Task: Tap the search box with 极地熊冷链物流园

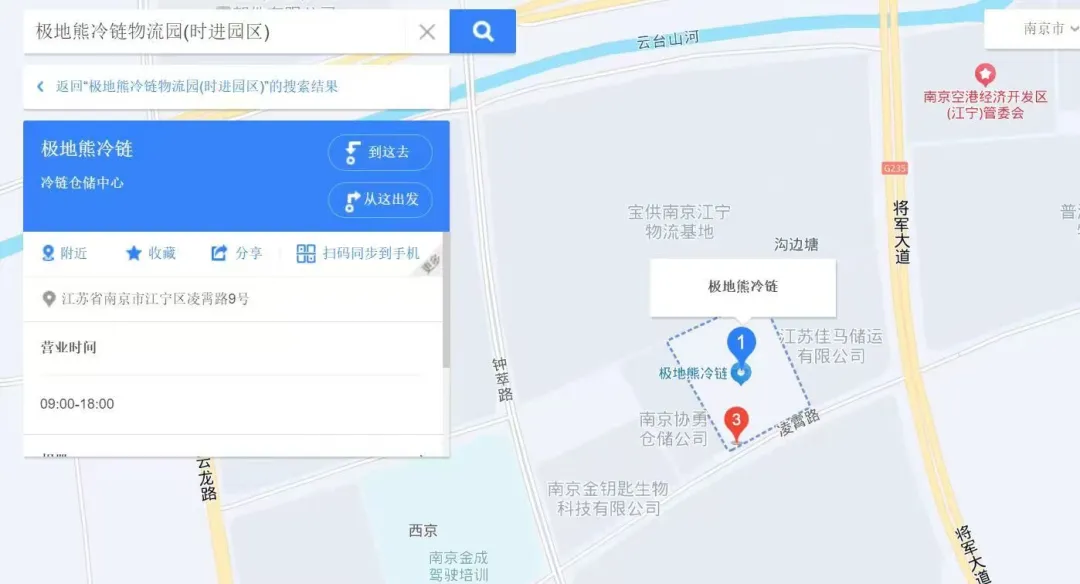Action: tap(215, 32)
